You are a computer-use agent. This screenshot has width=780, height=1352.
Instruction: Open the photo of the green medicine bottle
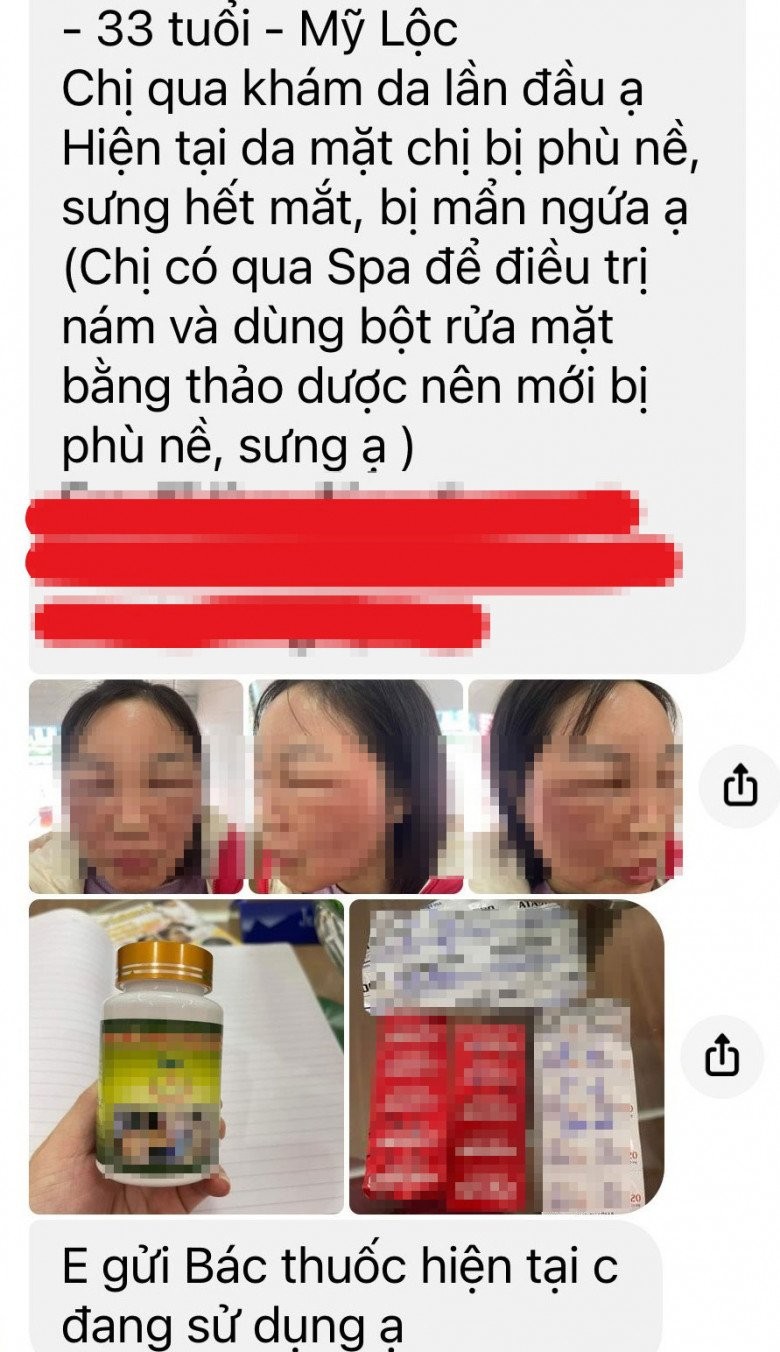(186, 1056)
